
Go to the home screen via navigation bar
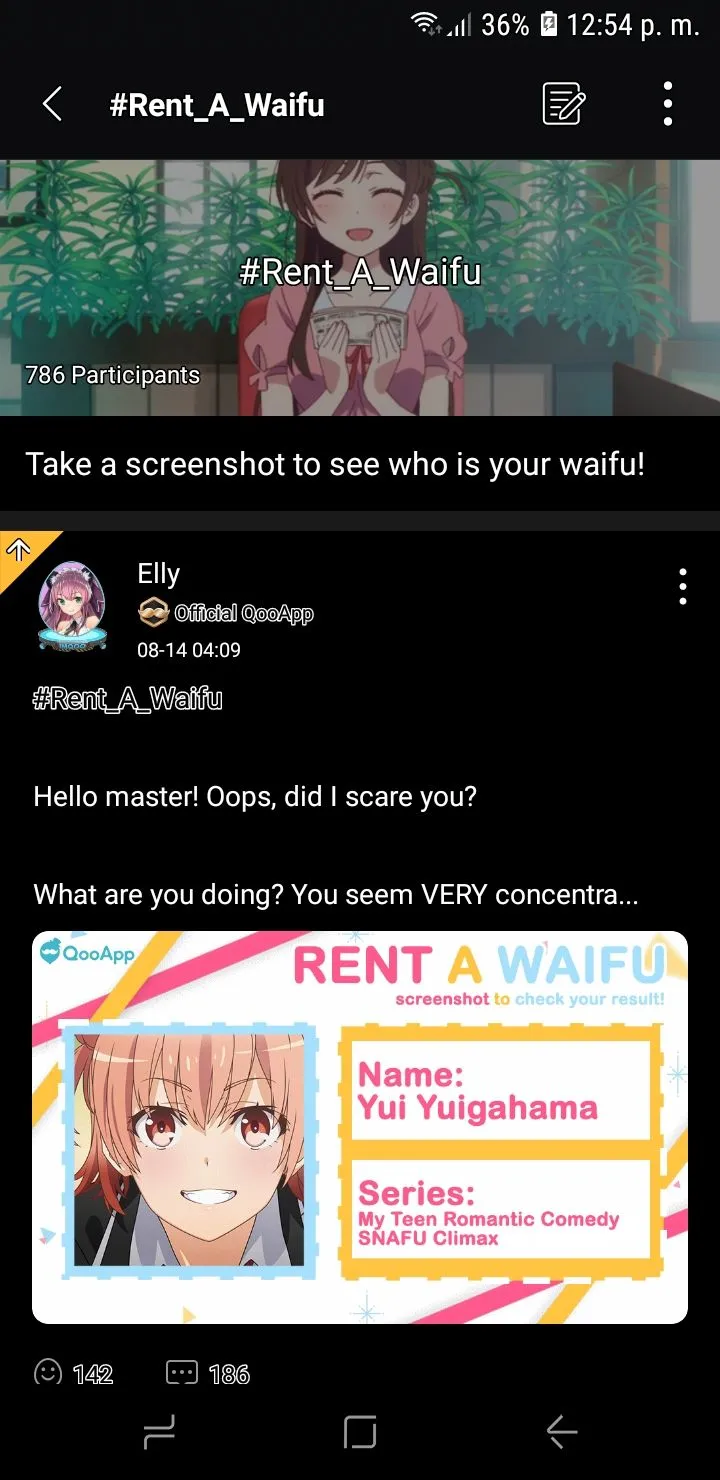[x=360, y=1433]
